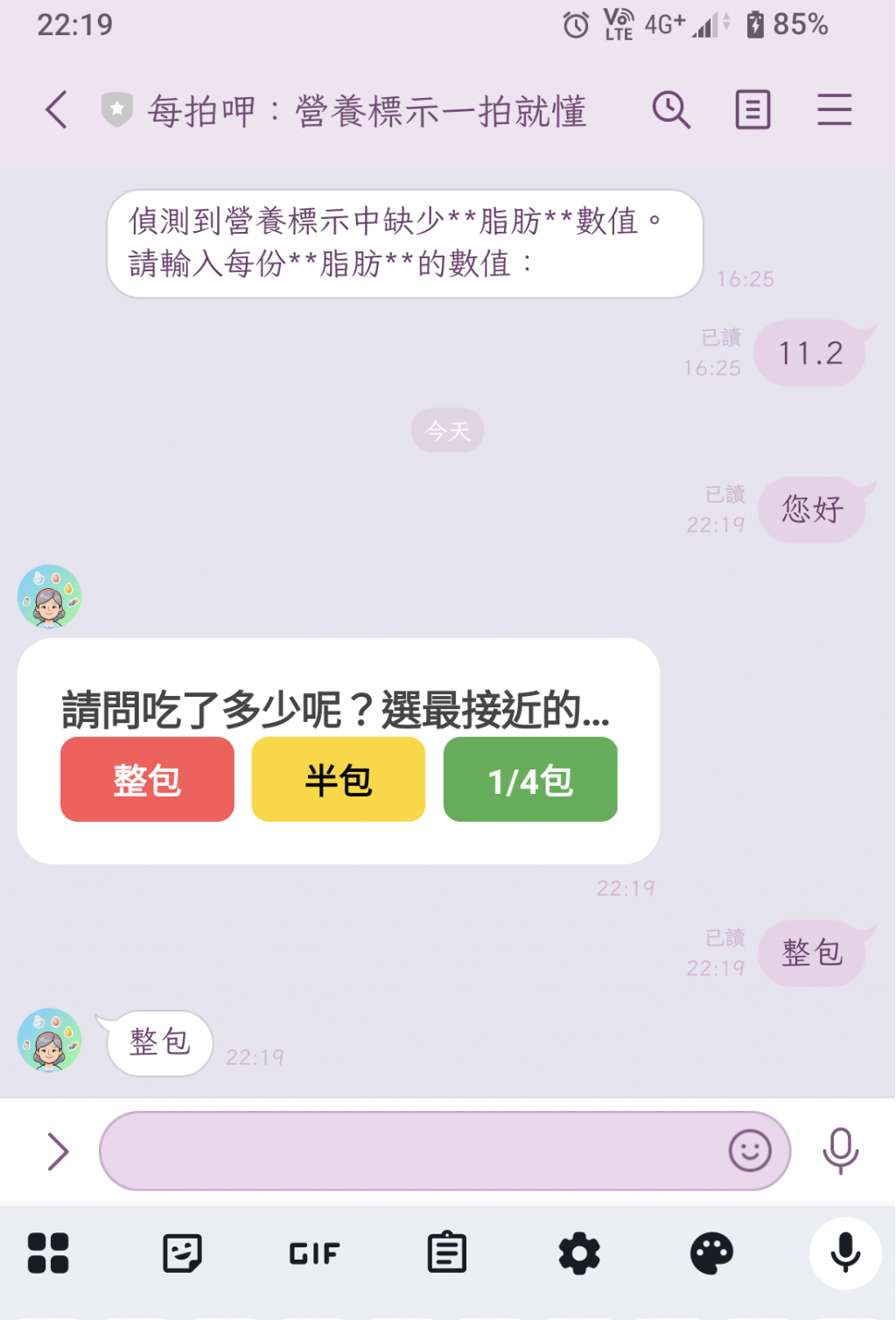Image resolution: width=896 pixels, height=1320 pixels.
Task: Select the 整包 red button
Action: [147, 779]
